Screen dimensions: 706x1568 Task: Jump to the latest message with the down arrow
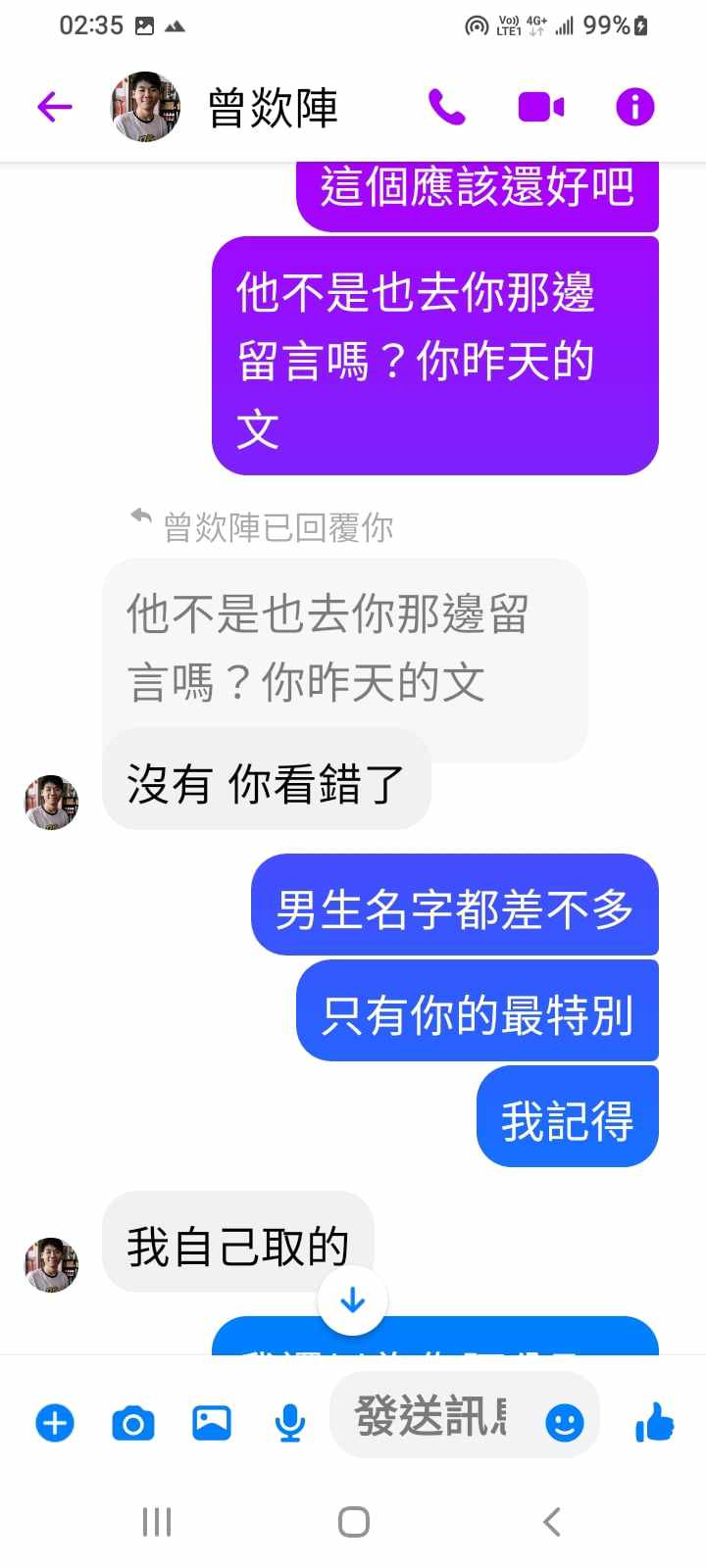point(352,1300)
